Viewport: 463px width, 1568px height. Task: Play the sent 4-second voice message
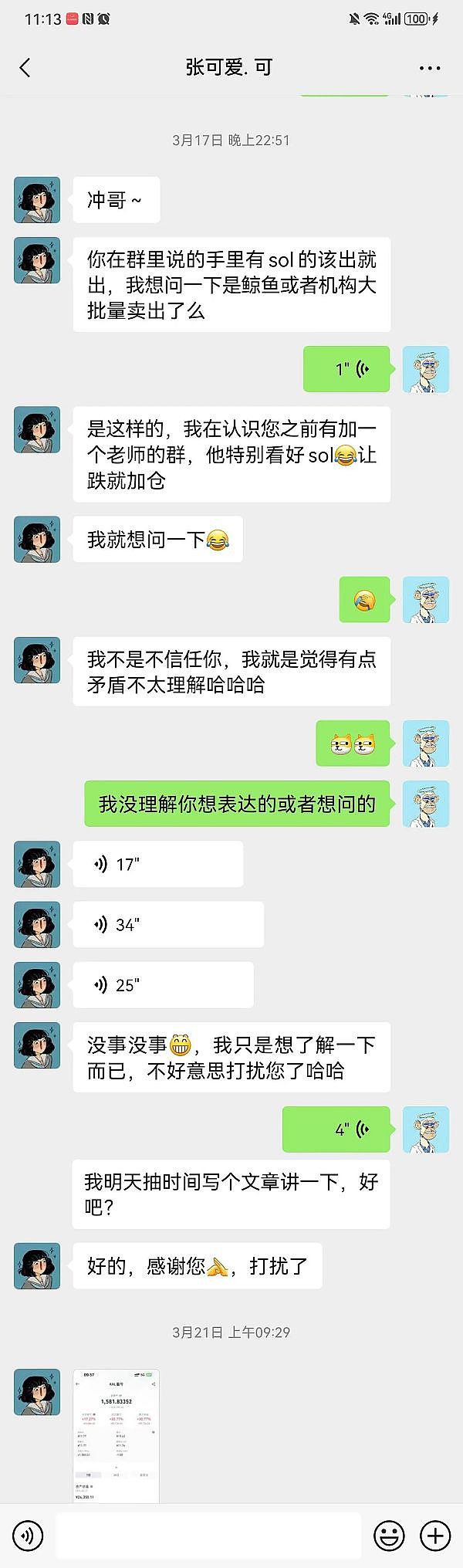point(336,1129)
